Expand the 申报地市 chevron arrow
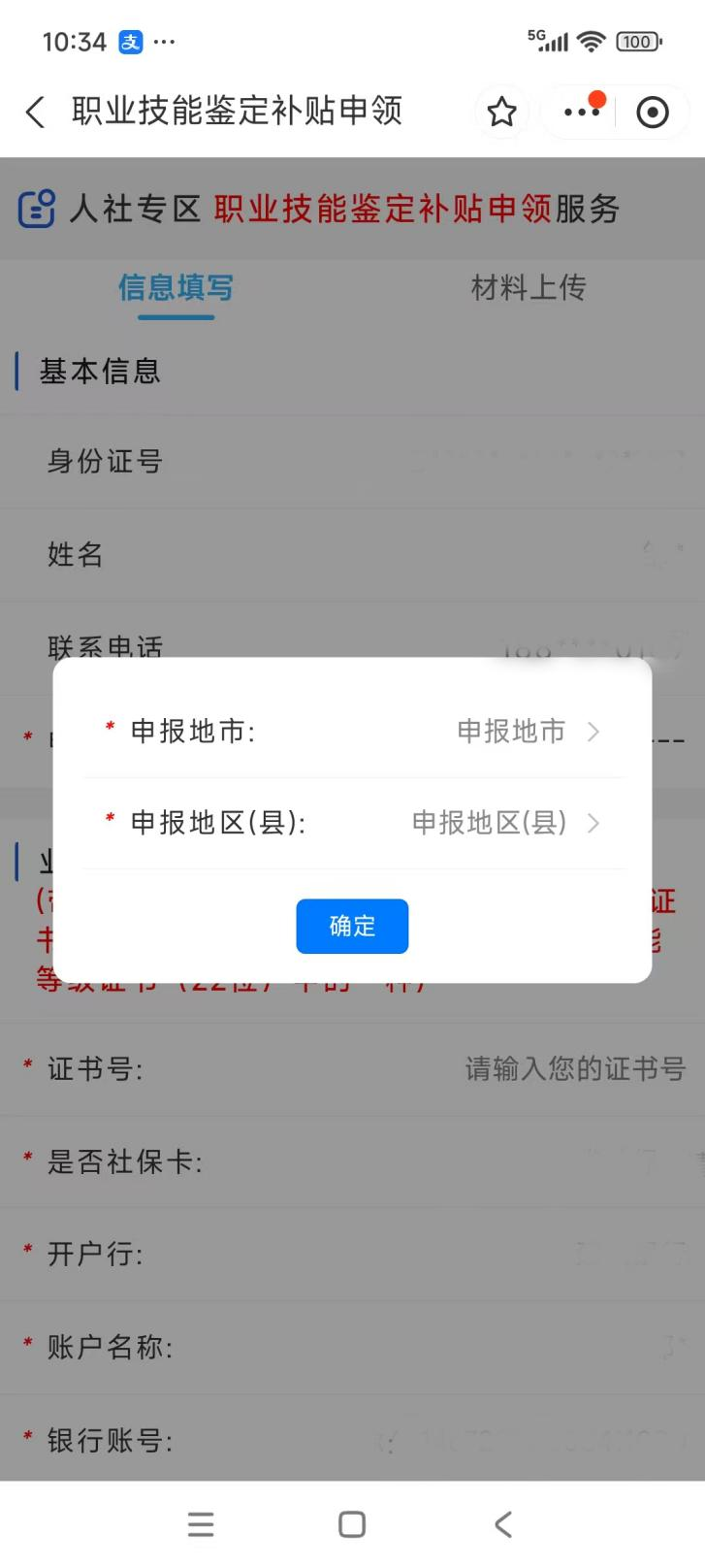705x1568 pixels. click(593, 733)
